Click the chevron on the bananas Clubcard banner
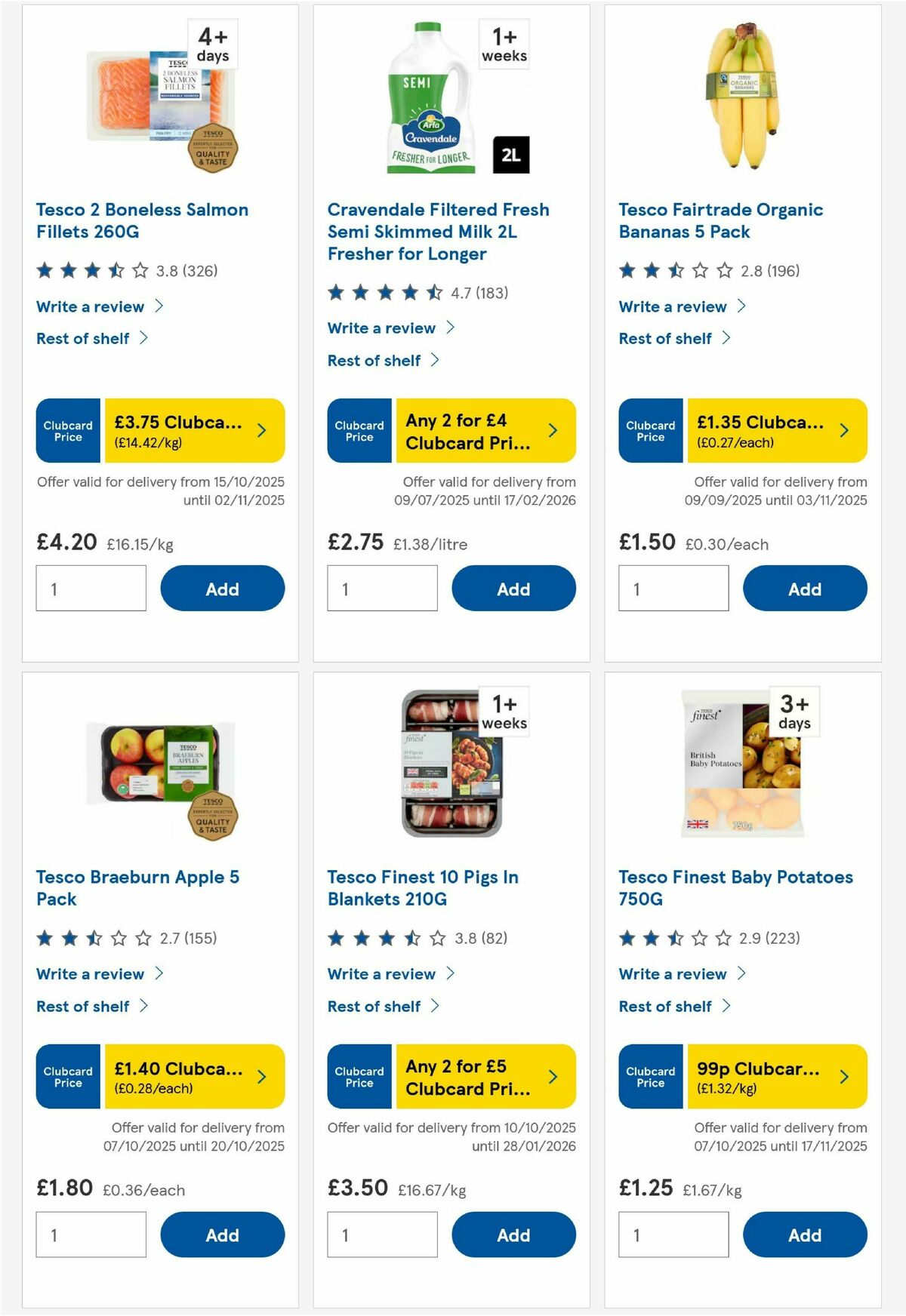The width and height of the screenshot is (906, 1316). tap(843, 430)
